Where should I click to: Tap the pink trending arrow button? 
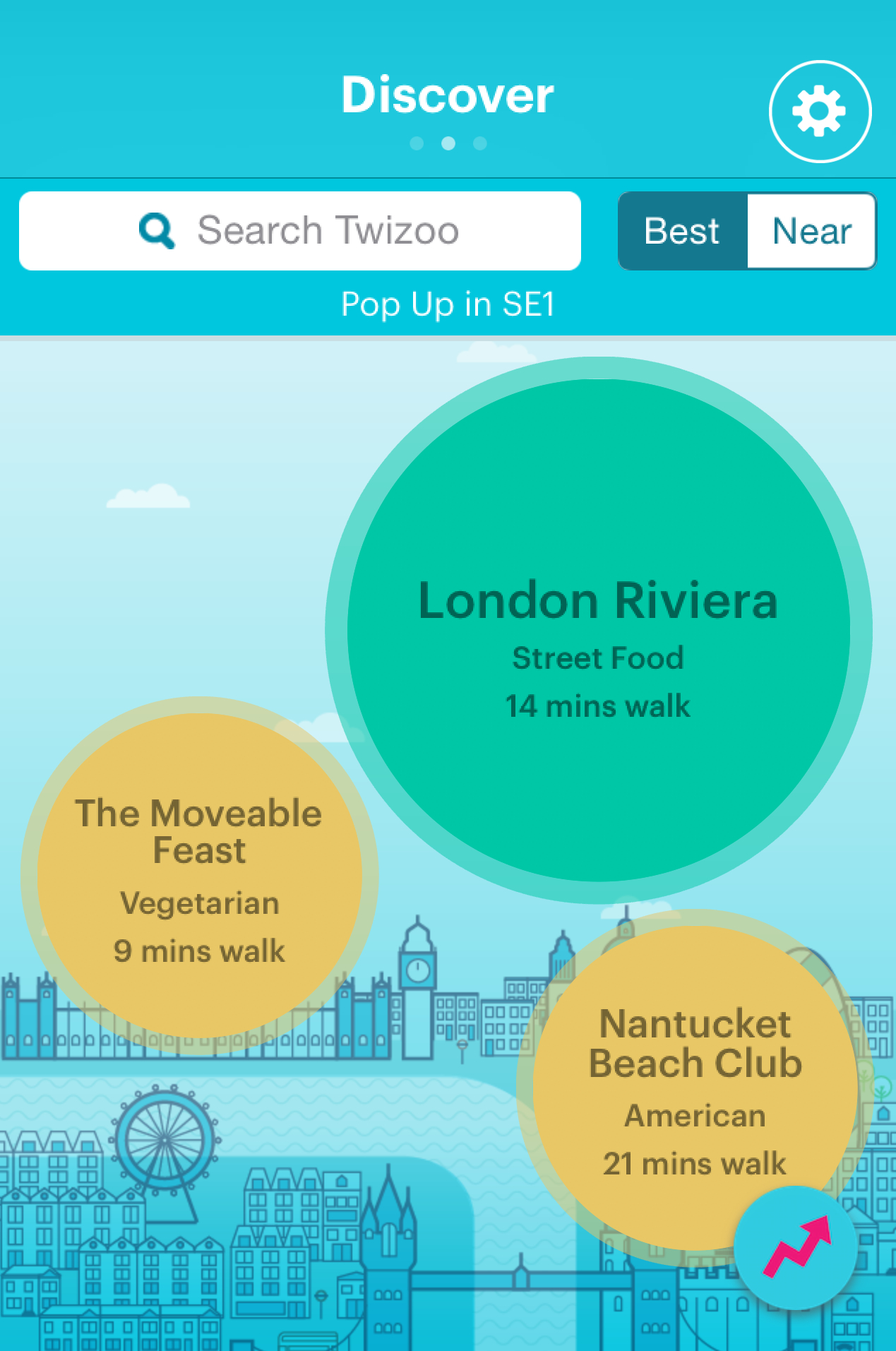(x=796, y=1247)
